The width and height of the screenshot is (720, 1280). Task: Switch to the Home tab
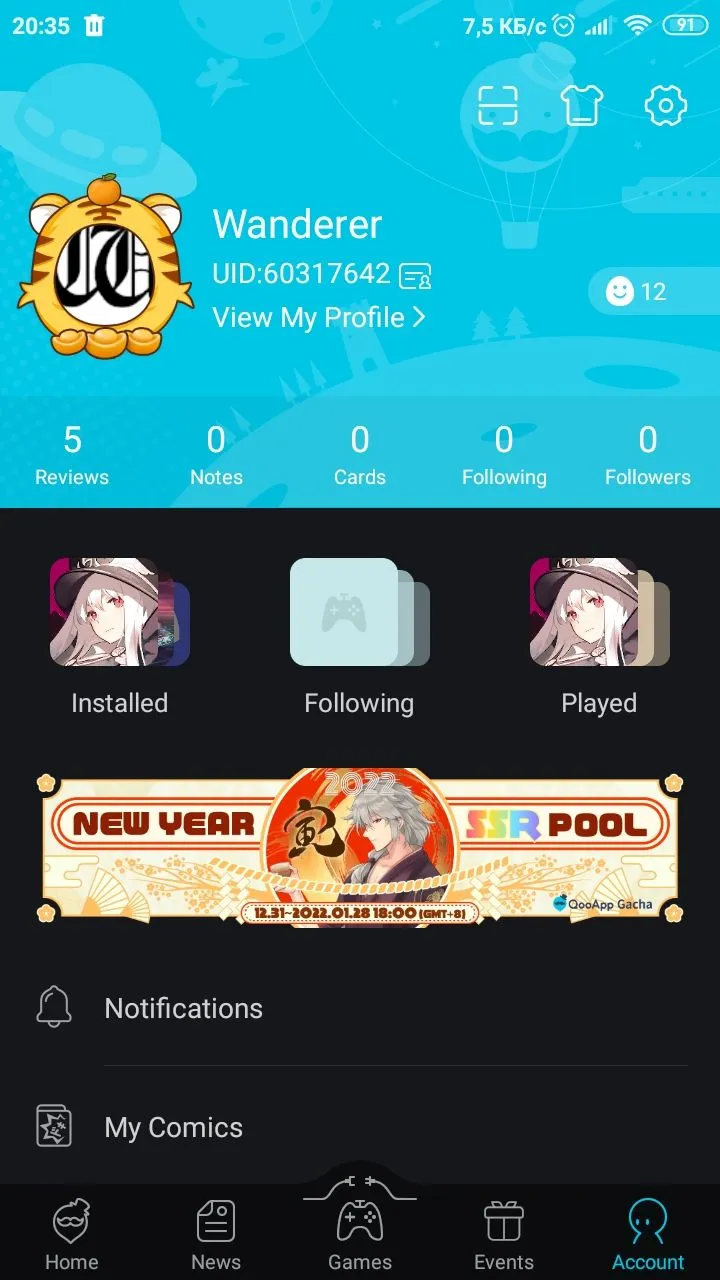(72, 1235)
